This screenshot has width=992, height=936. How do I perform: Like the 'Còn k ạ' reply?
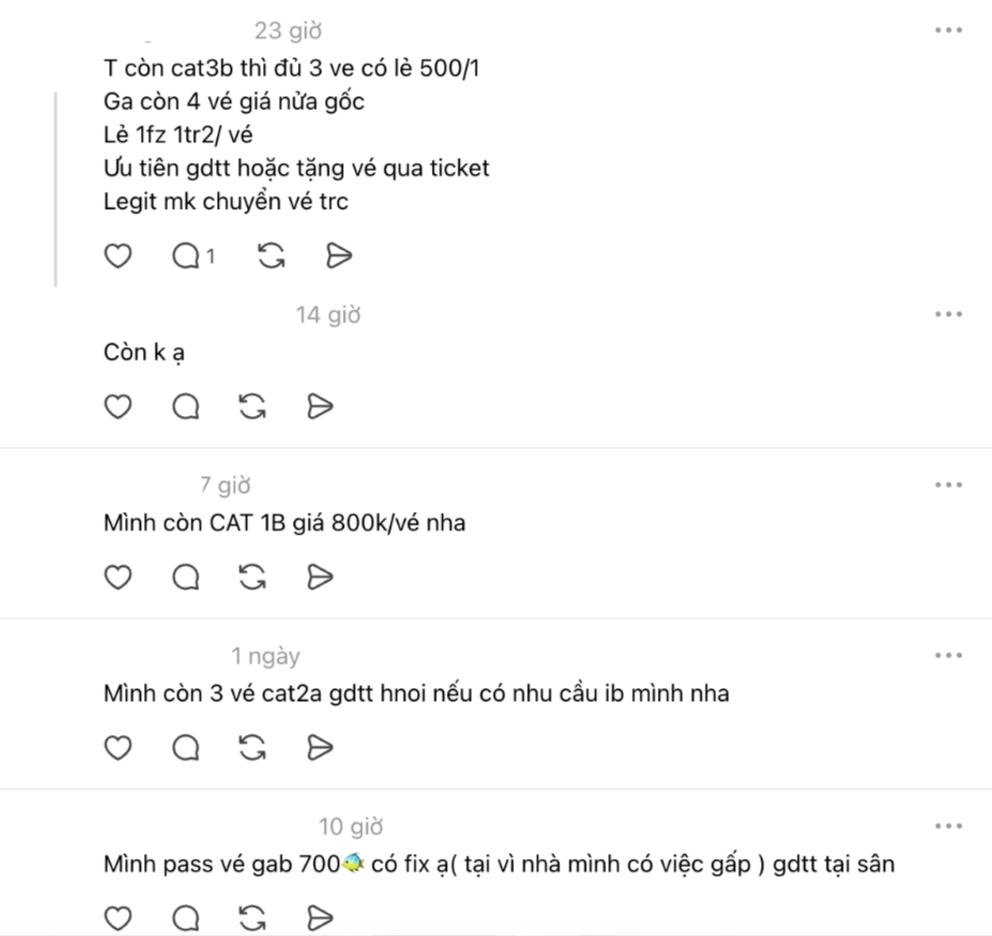pos(118,406)
